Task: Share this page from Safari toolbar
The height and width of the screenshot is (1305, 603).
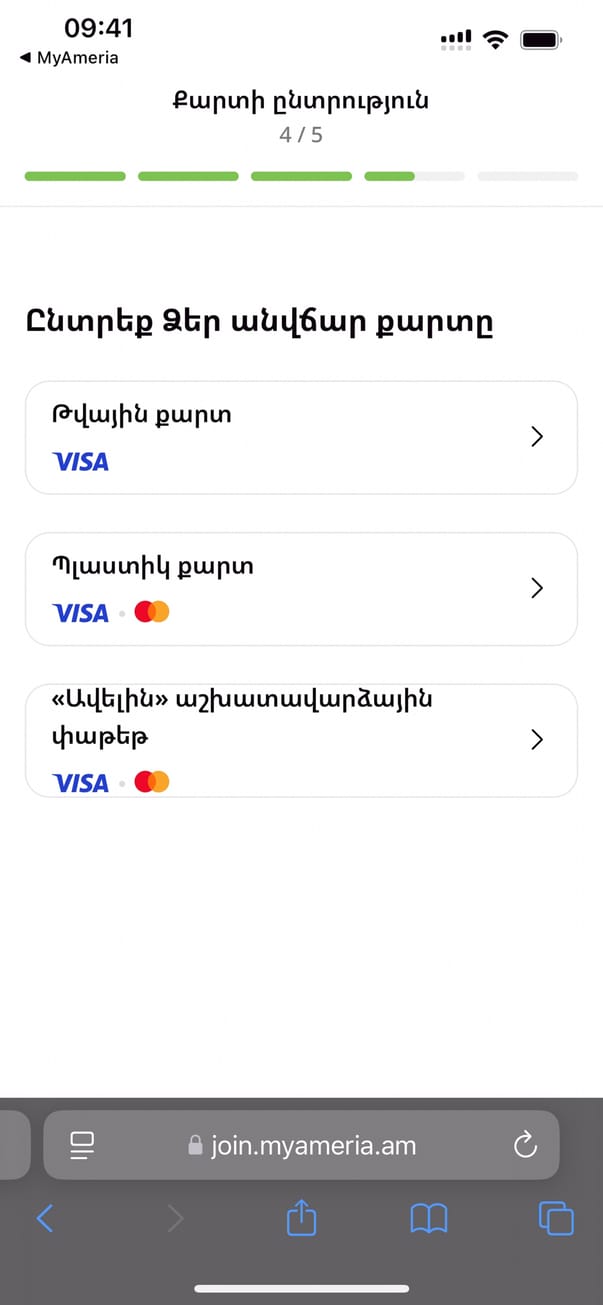Action: tap(301, 1217)
